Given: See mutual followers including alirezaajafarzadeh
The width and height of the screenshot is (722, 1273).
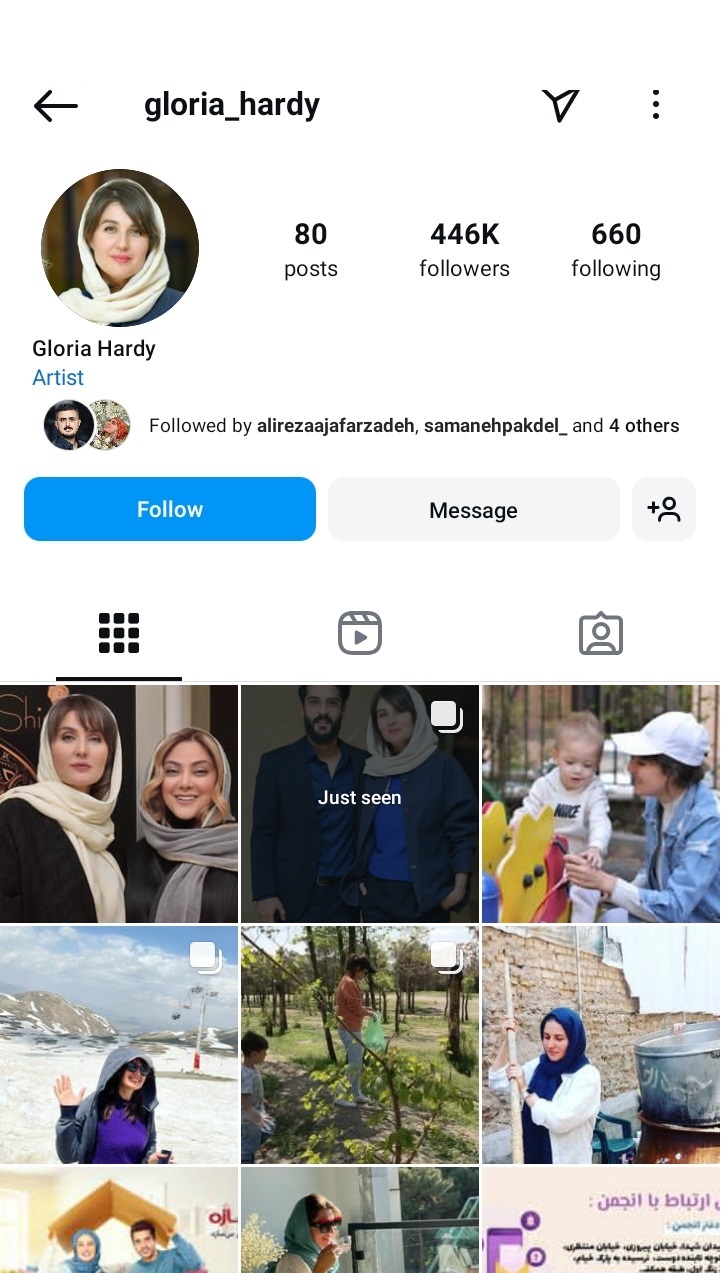Looking at the screenshot, I should click(413, 426).
